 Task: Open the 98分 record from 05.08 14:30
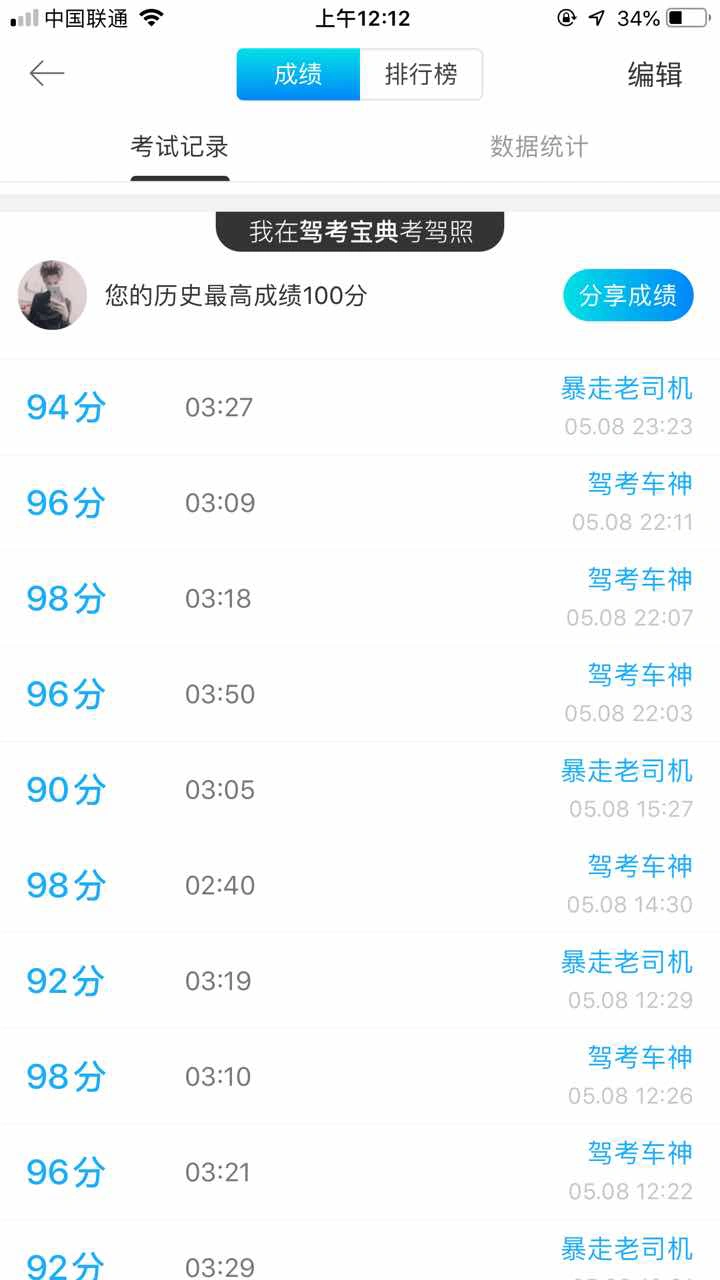[x=360, y=885]
